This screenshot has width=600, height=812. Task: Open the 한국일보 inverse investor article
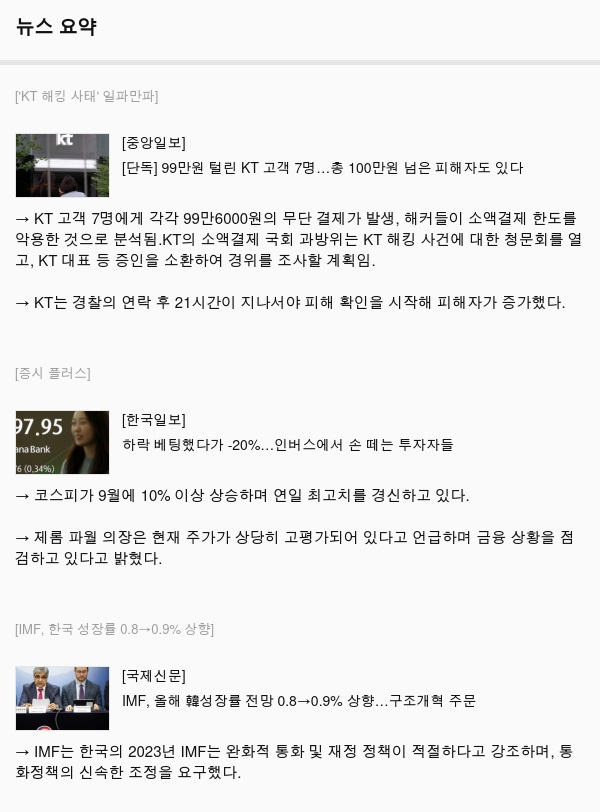287,444
